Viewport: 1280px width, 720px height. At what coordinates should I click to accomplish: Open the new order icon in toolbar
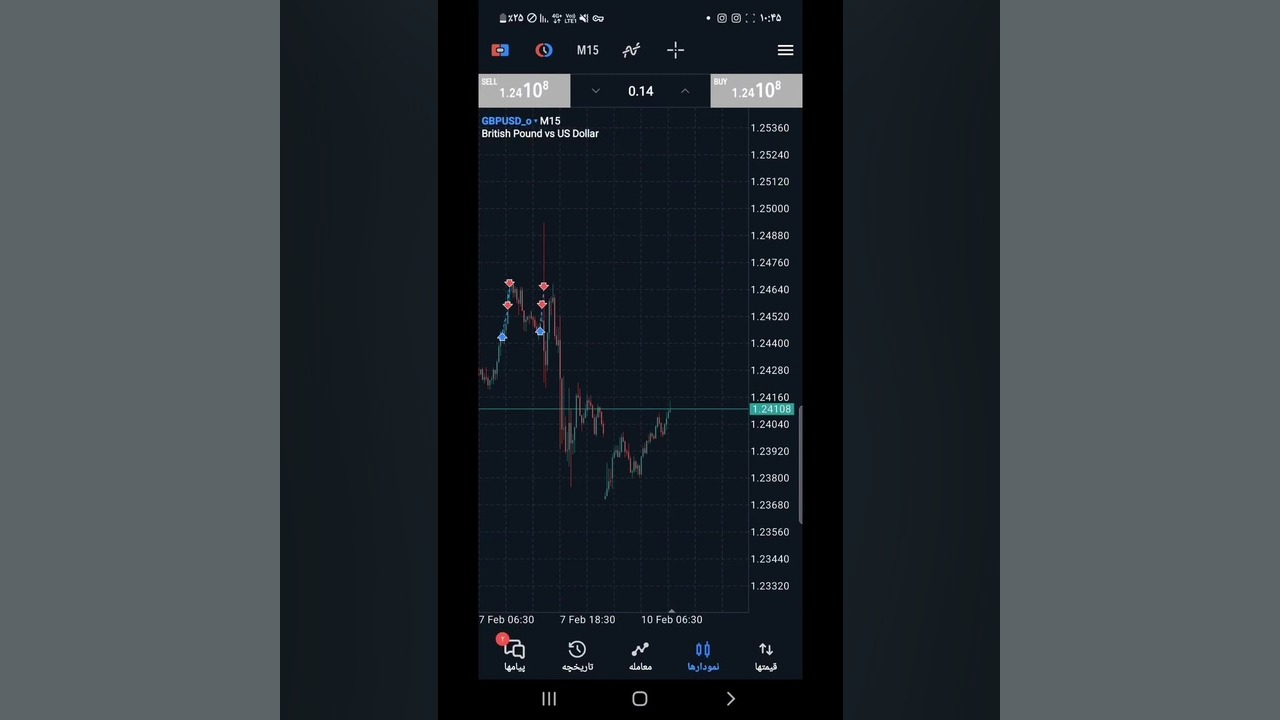tap(500, 50)
